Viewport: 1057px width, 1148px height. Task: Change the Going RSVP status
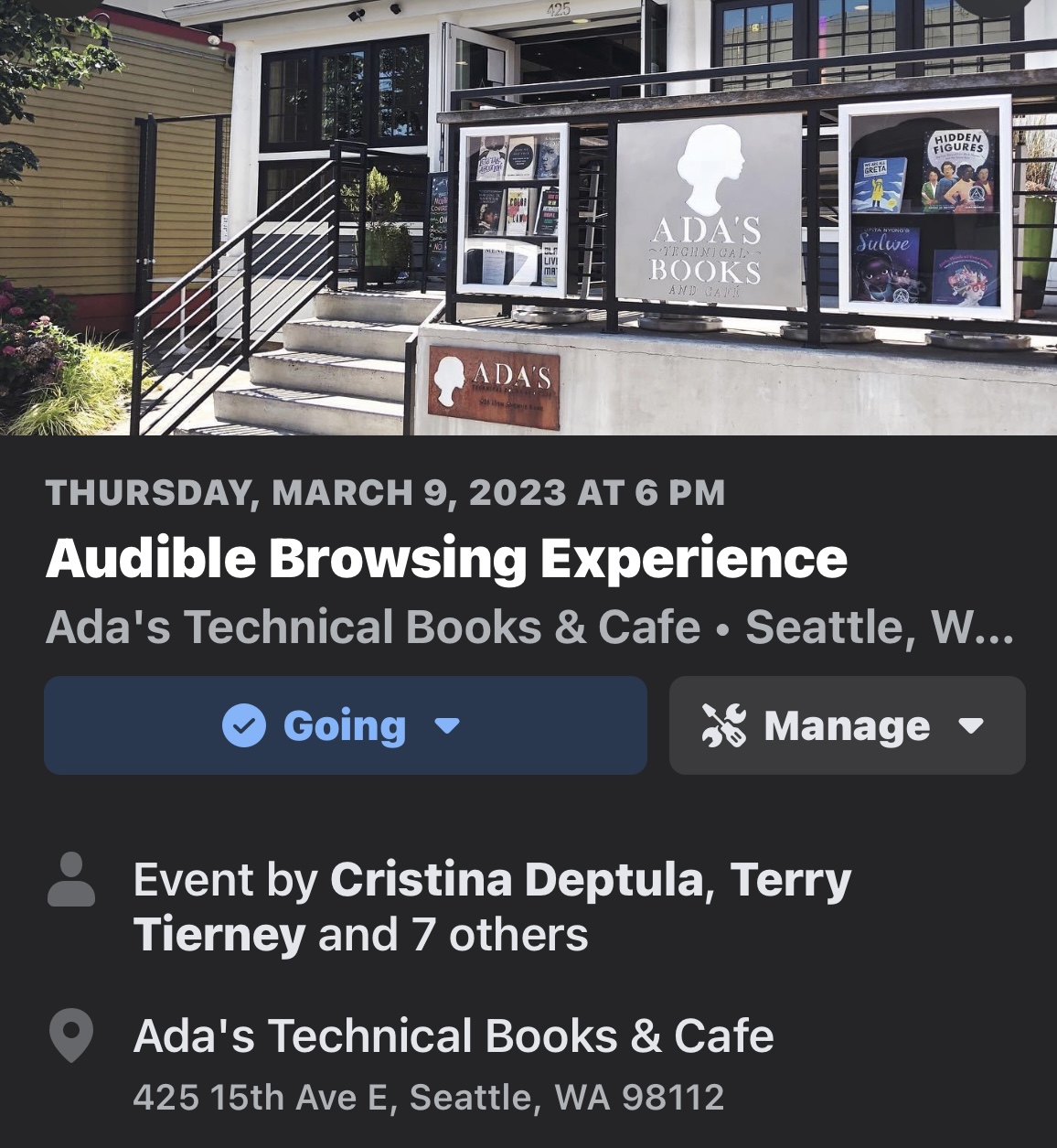click(345, 725)
